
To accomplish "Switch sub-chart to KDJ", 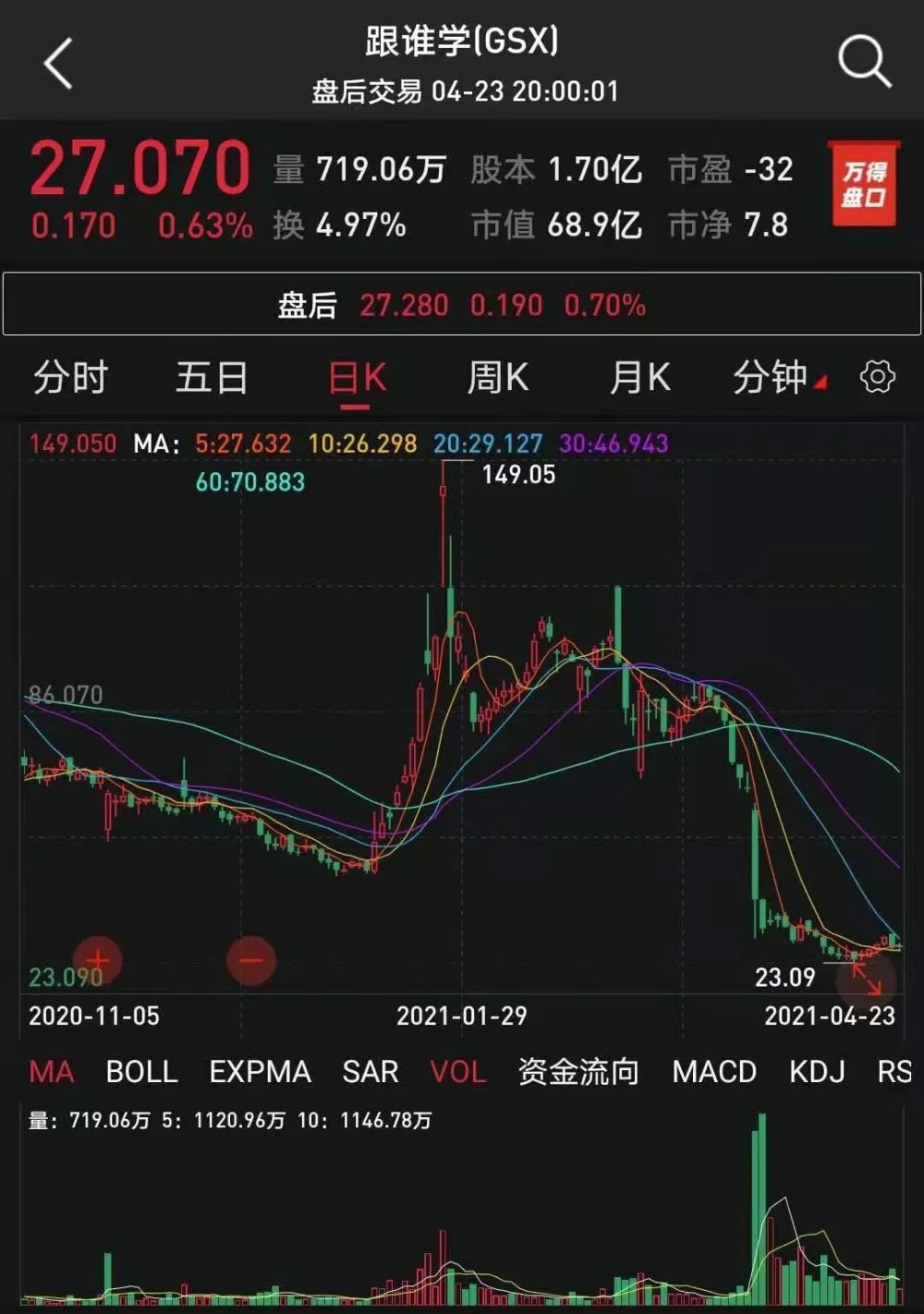I will click(x=817, y=1072).
